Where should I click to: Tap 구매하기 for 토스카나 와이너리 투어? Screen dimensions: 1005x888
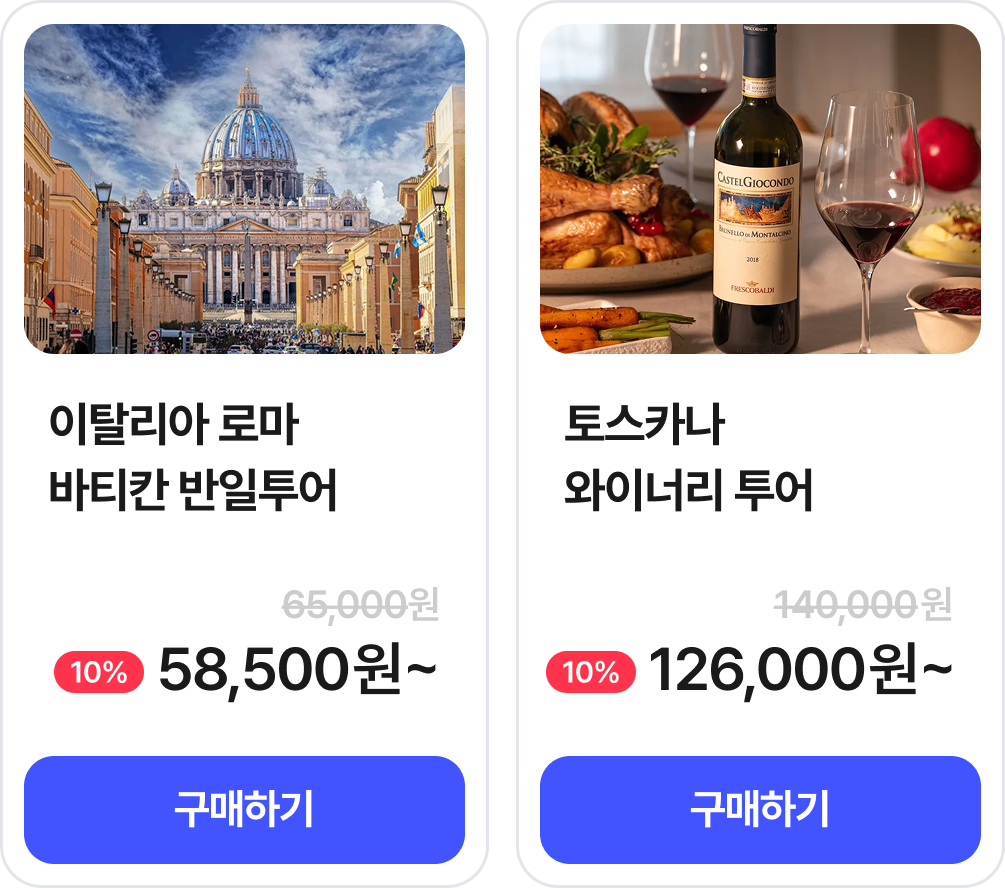[x=760, y=809]
